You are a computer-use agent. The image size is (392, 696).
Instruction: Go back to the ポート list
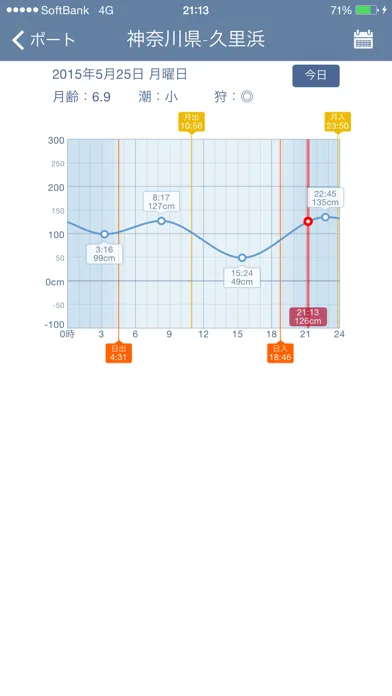point(43,40)
